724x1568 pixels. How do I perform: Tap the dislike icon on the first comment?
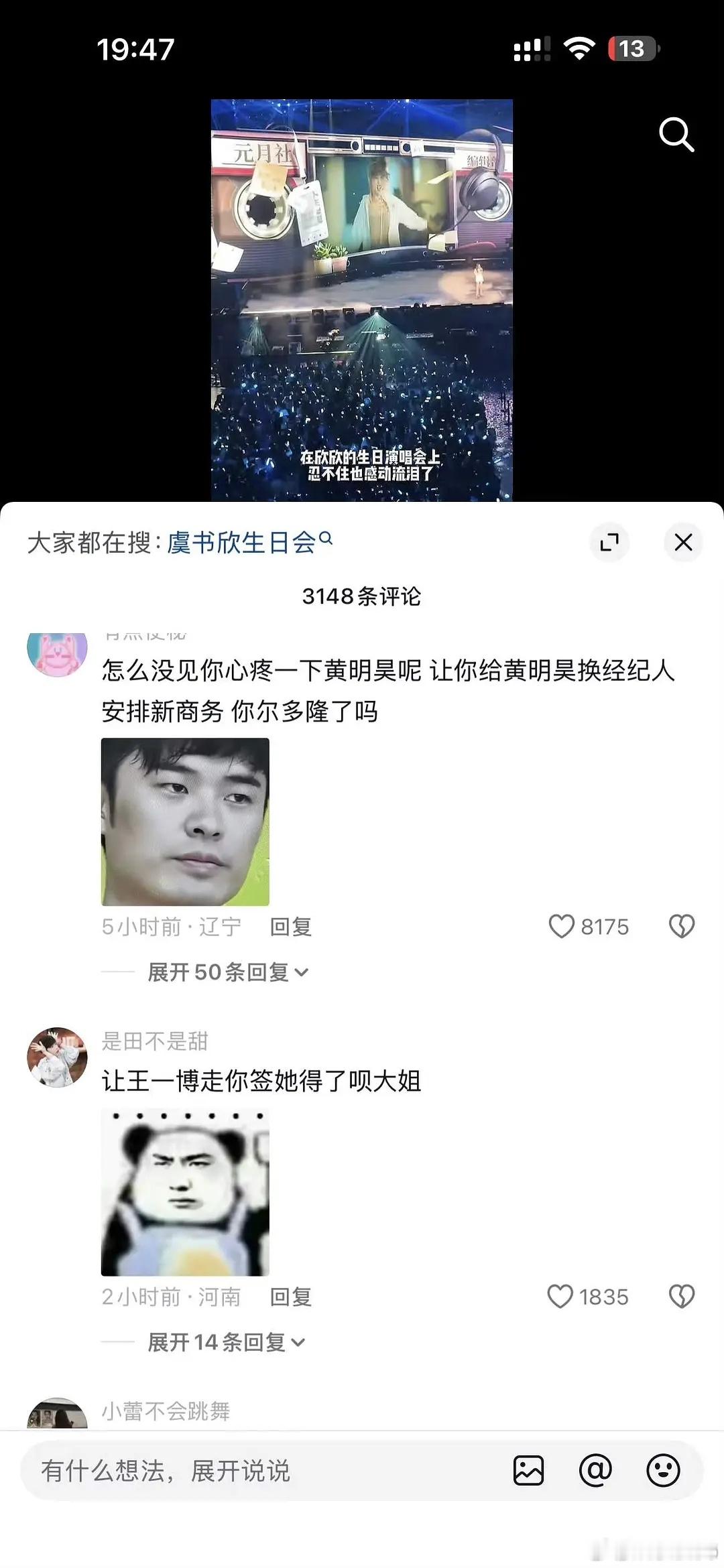[682, 925]
